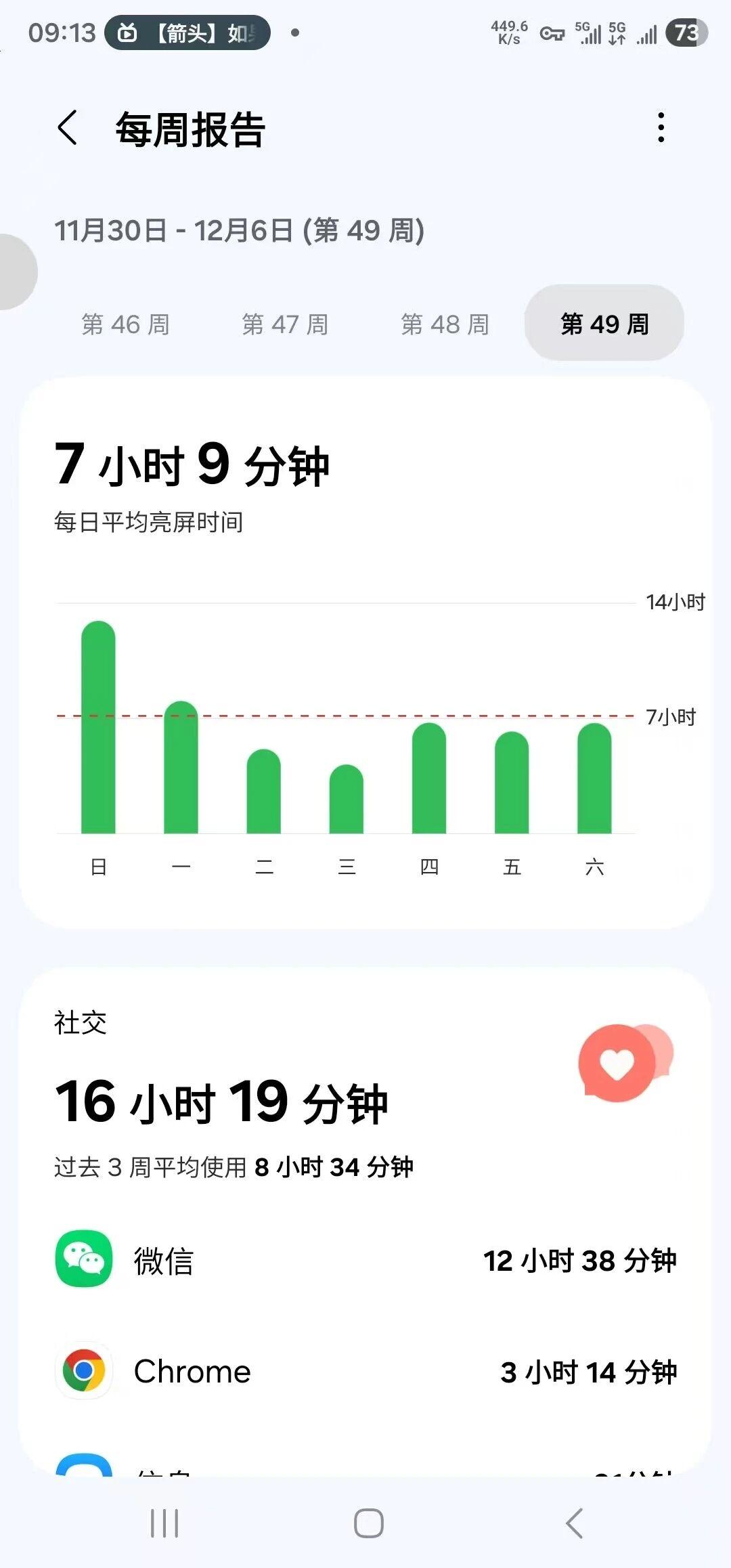The image size is (731, 1568).
Task: Select the 第 48 周 report
Action: click(x=445, y=324)
